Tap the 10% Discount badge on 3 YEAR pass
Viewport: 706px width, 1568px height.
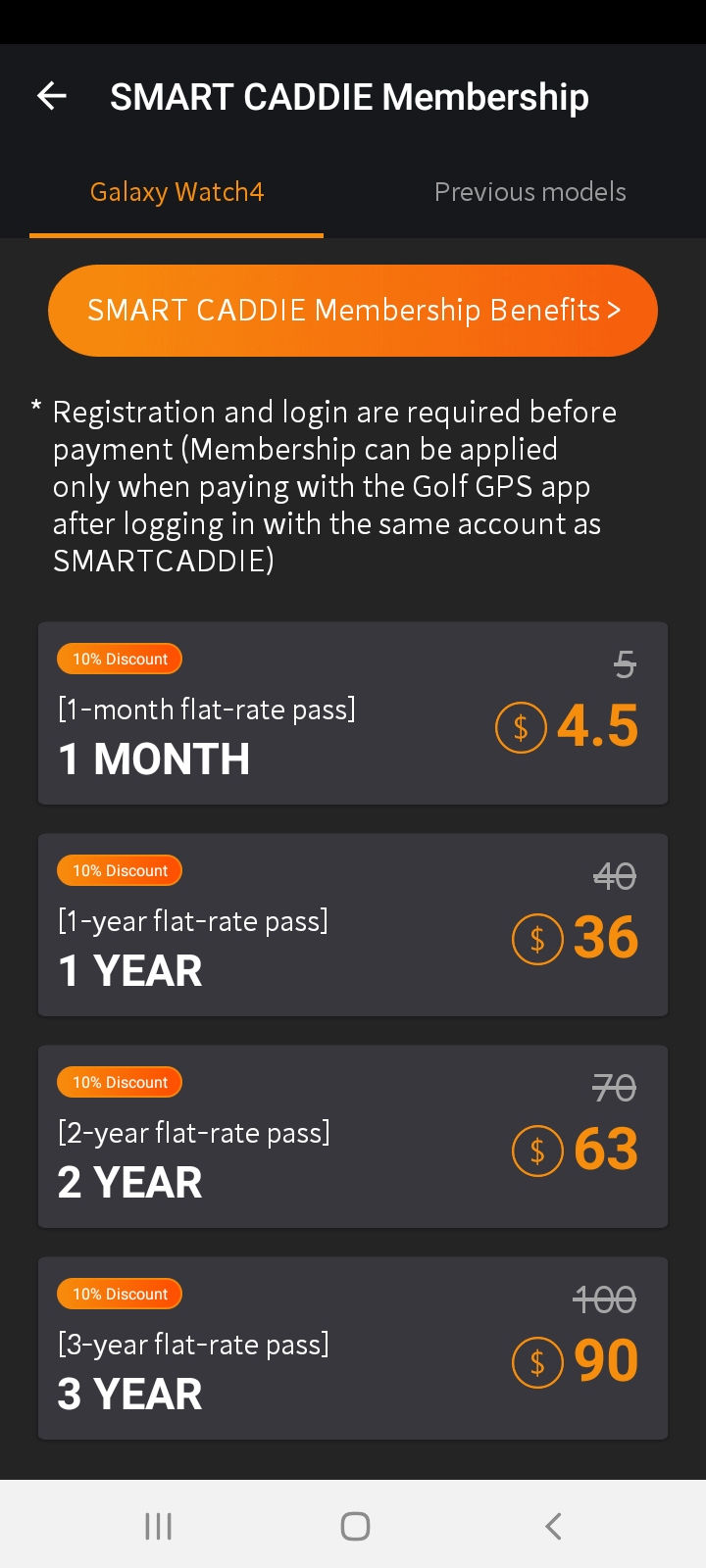point(120,1293)
